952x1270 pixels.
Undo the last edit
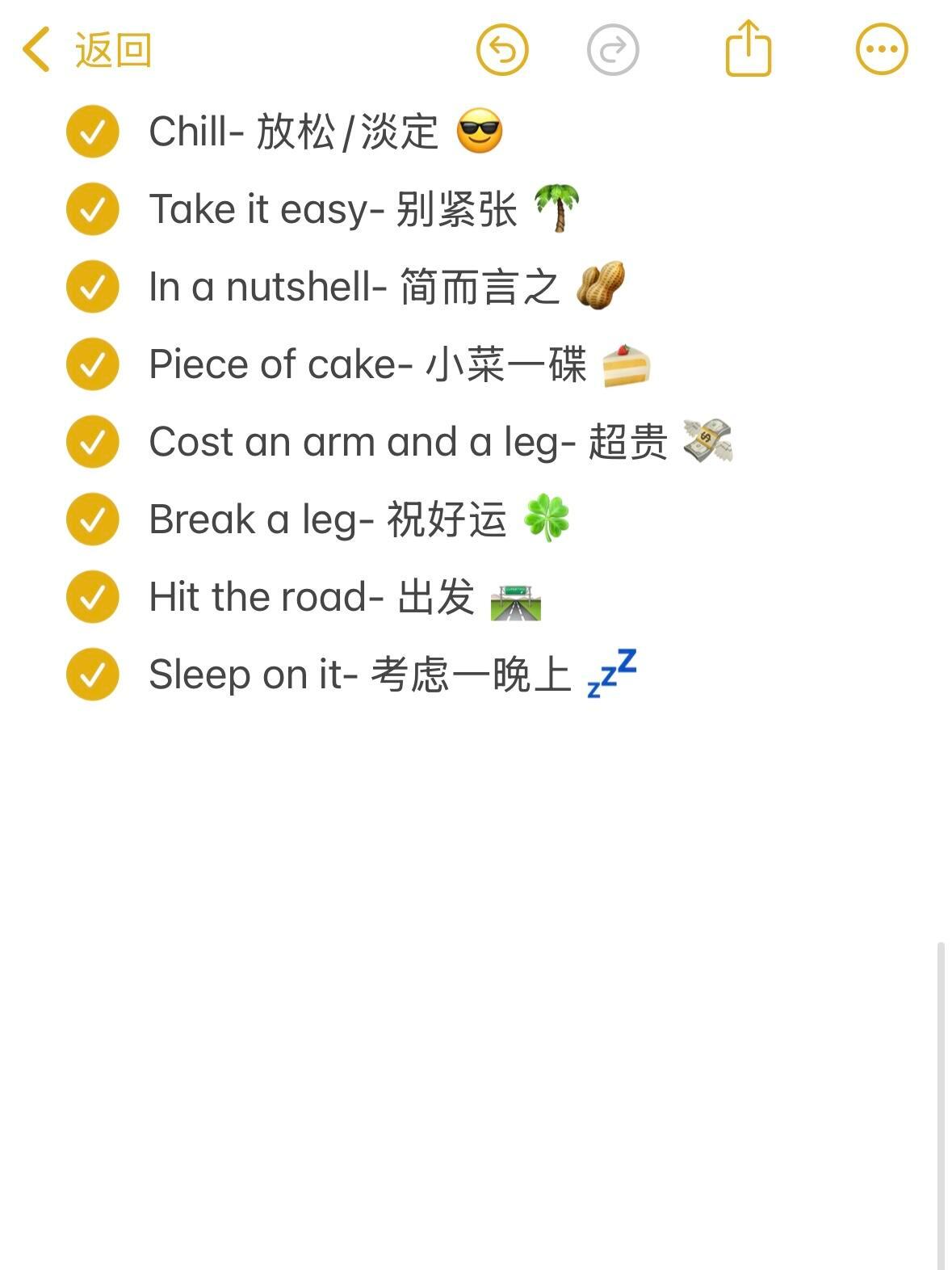502,50
